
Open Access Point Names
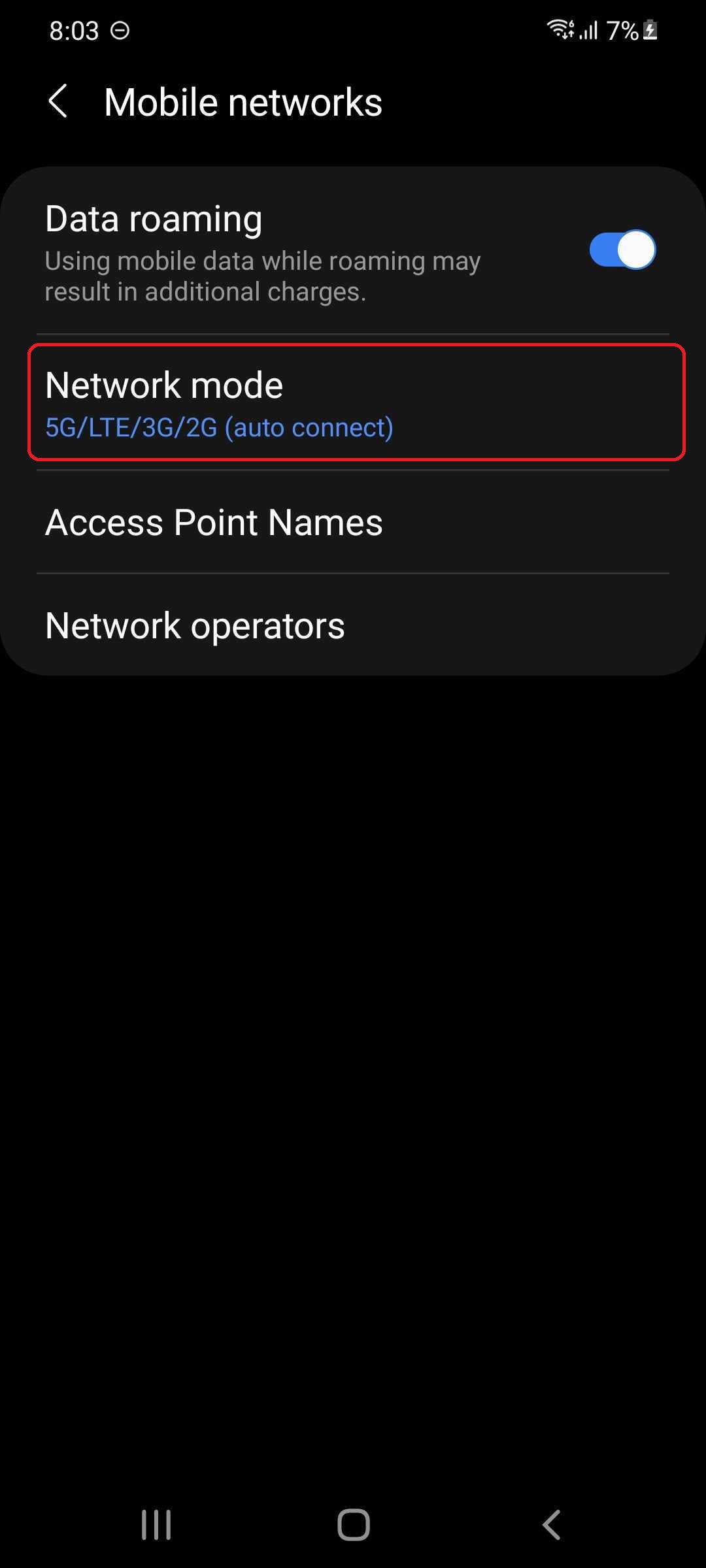click(x=353, y=523)
